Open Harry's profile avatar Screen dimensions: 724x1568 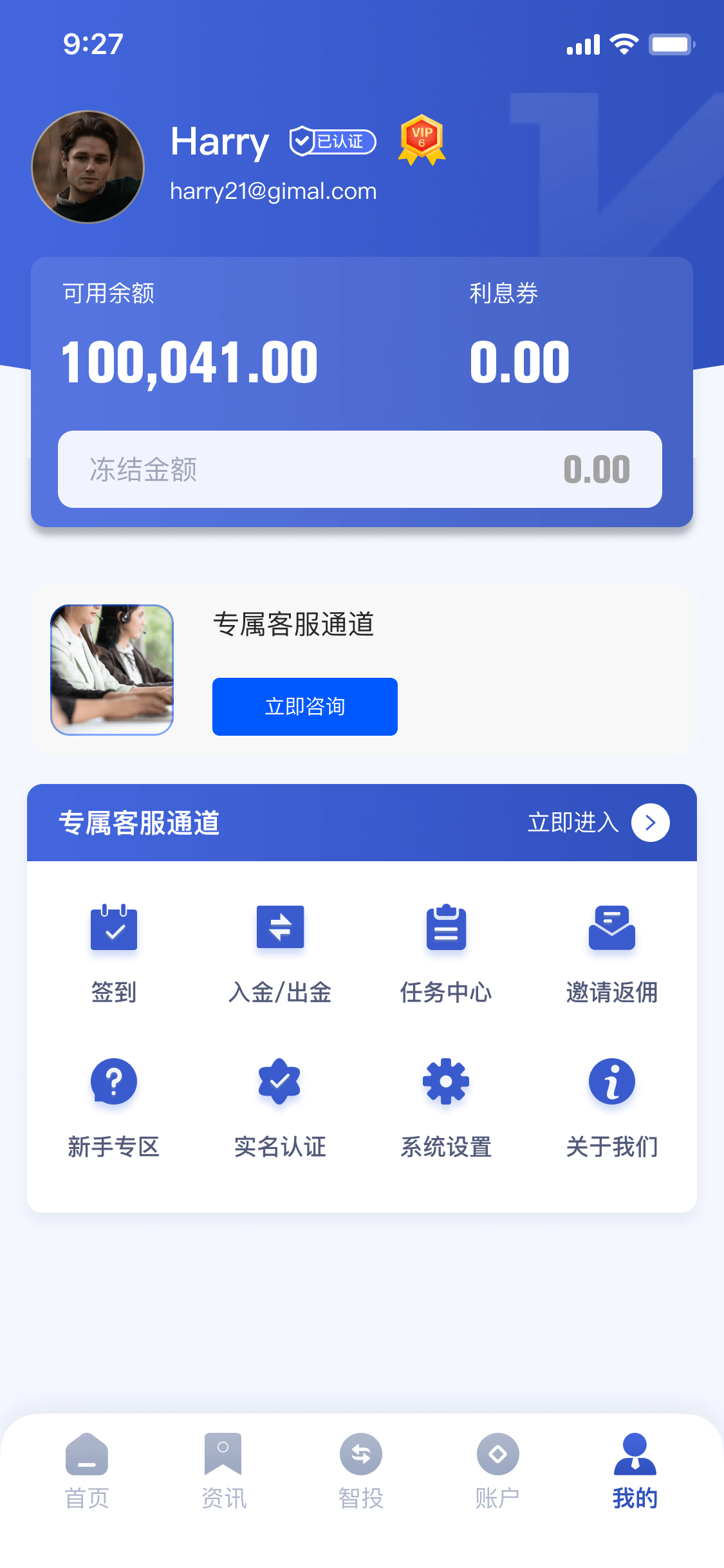click(x=88, y=167)
